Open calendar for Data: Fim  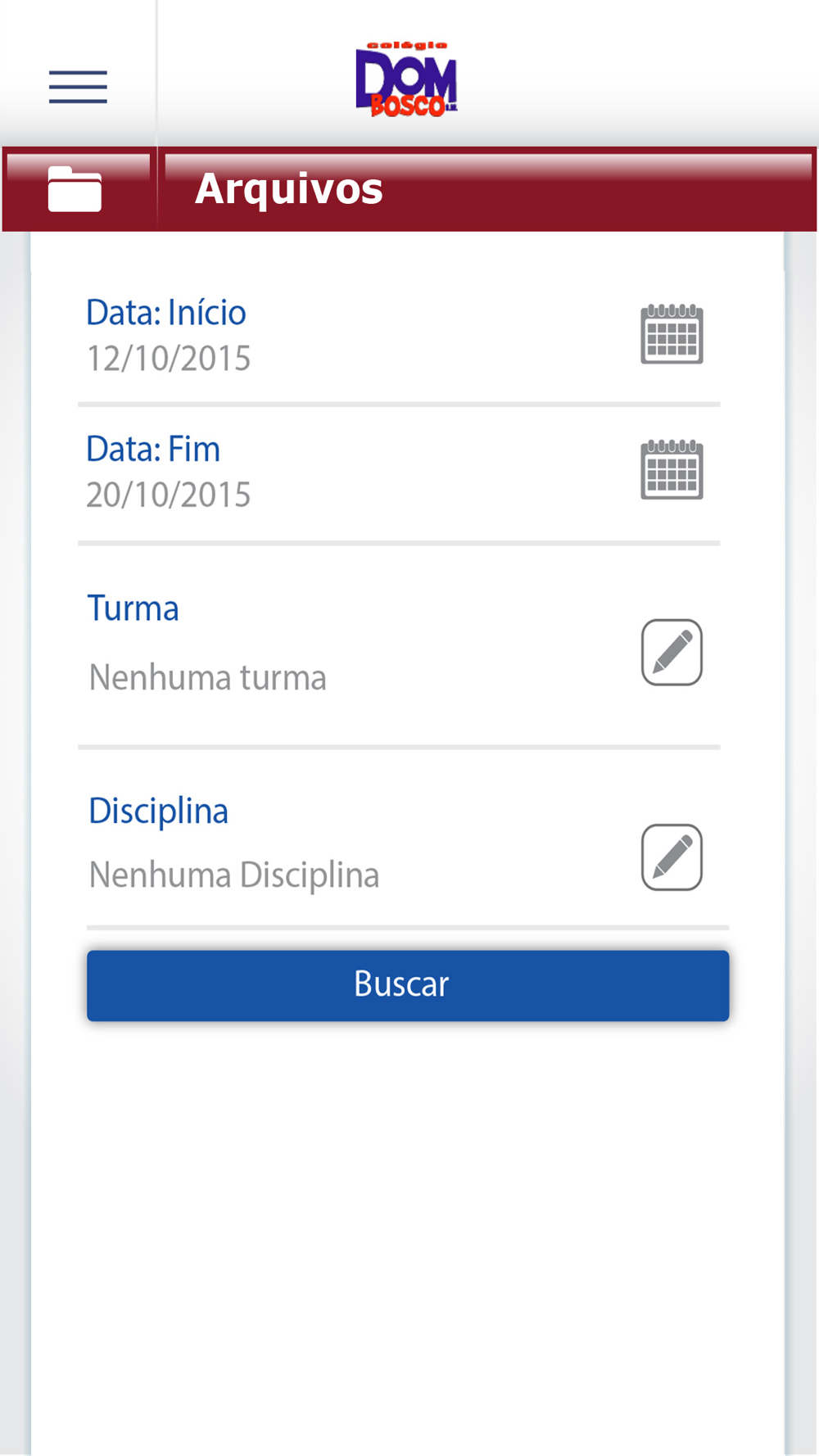pyautogui.click(x=672, y=469)
